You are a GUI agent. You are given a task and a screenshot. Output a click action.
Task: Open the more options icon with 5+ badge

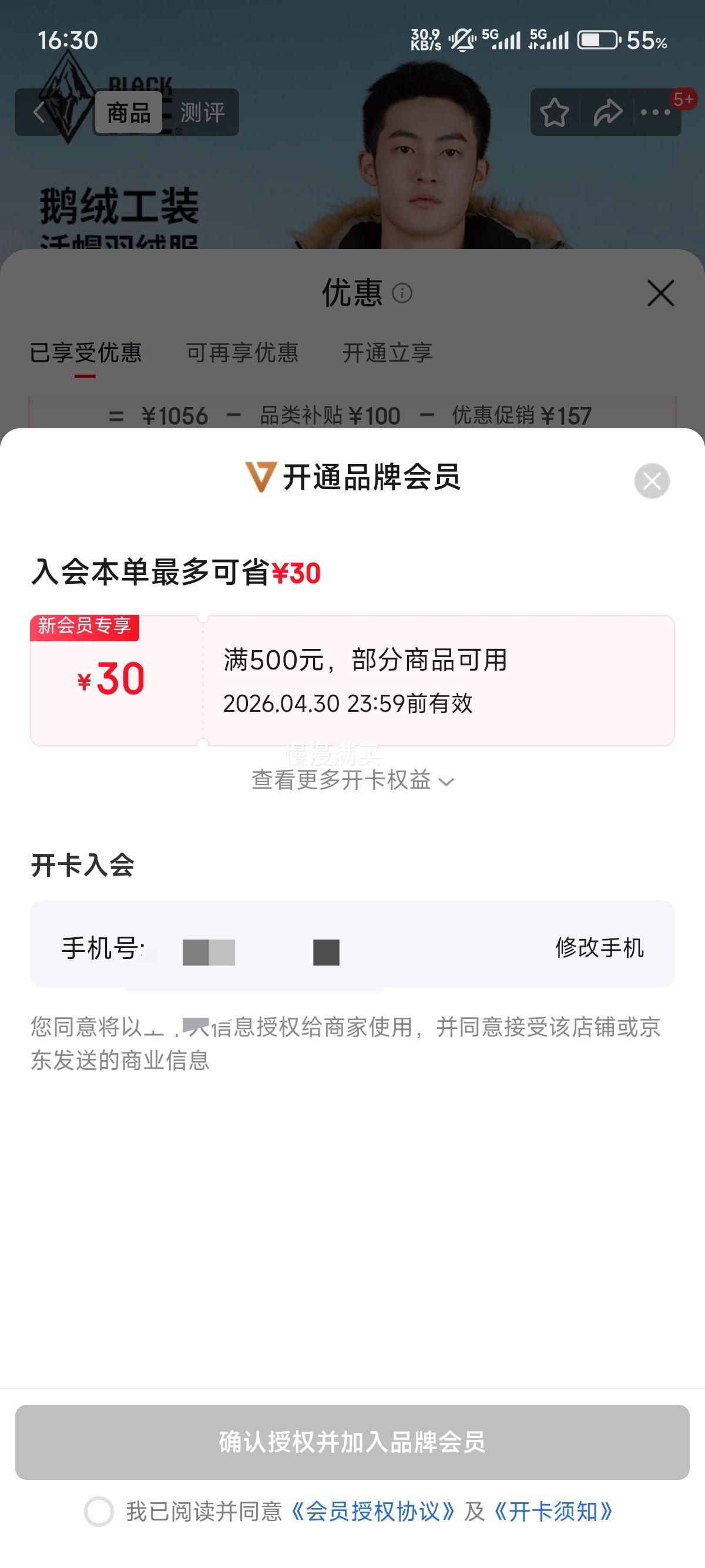[x=656, y=112]
